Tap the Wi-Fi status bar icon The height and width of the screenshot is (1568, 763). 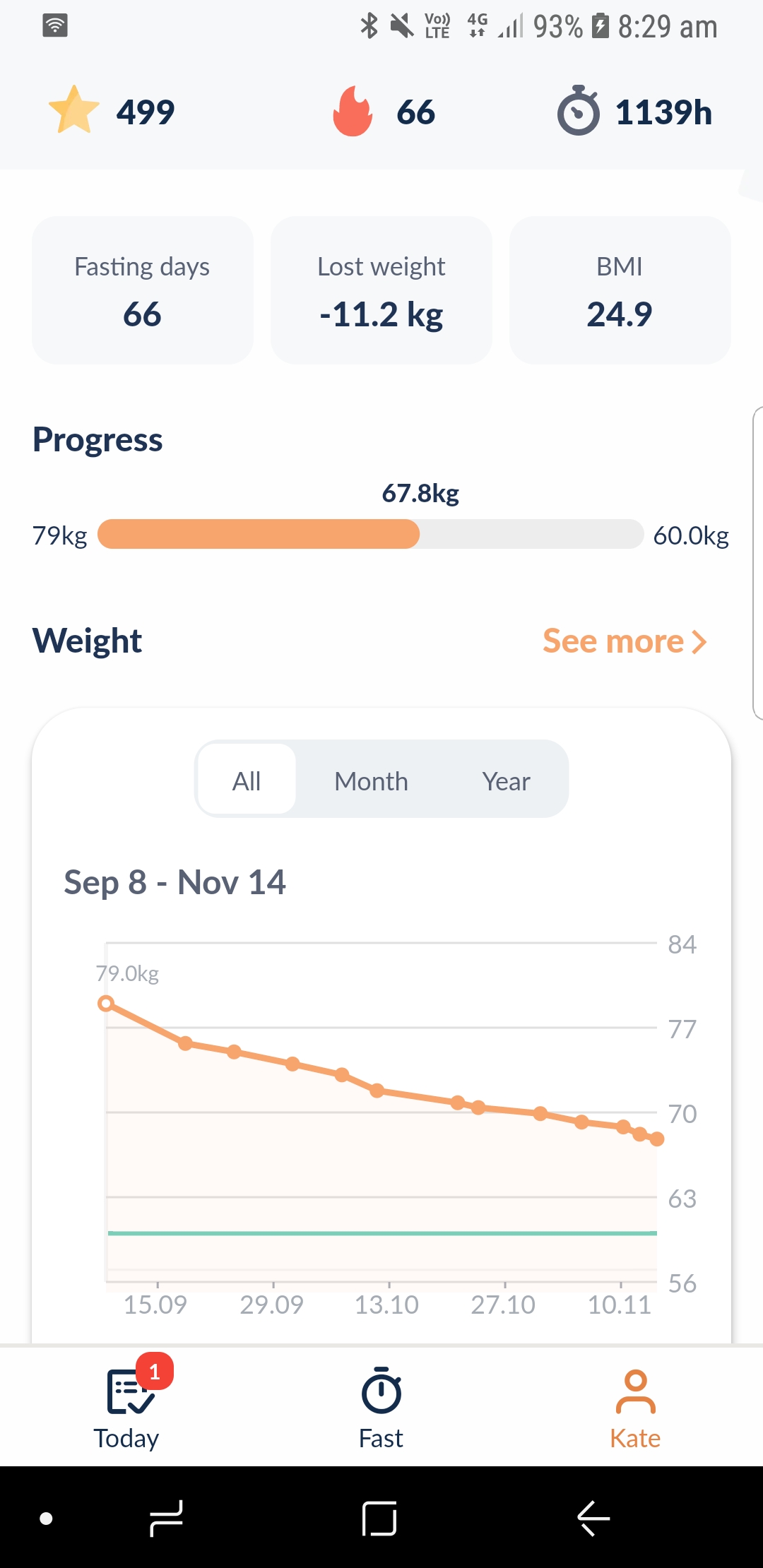click(x=57, y=25)
